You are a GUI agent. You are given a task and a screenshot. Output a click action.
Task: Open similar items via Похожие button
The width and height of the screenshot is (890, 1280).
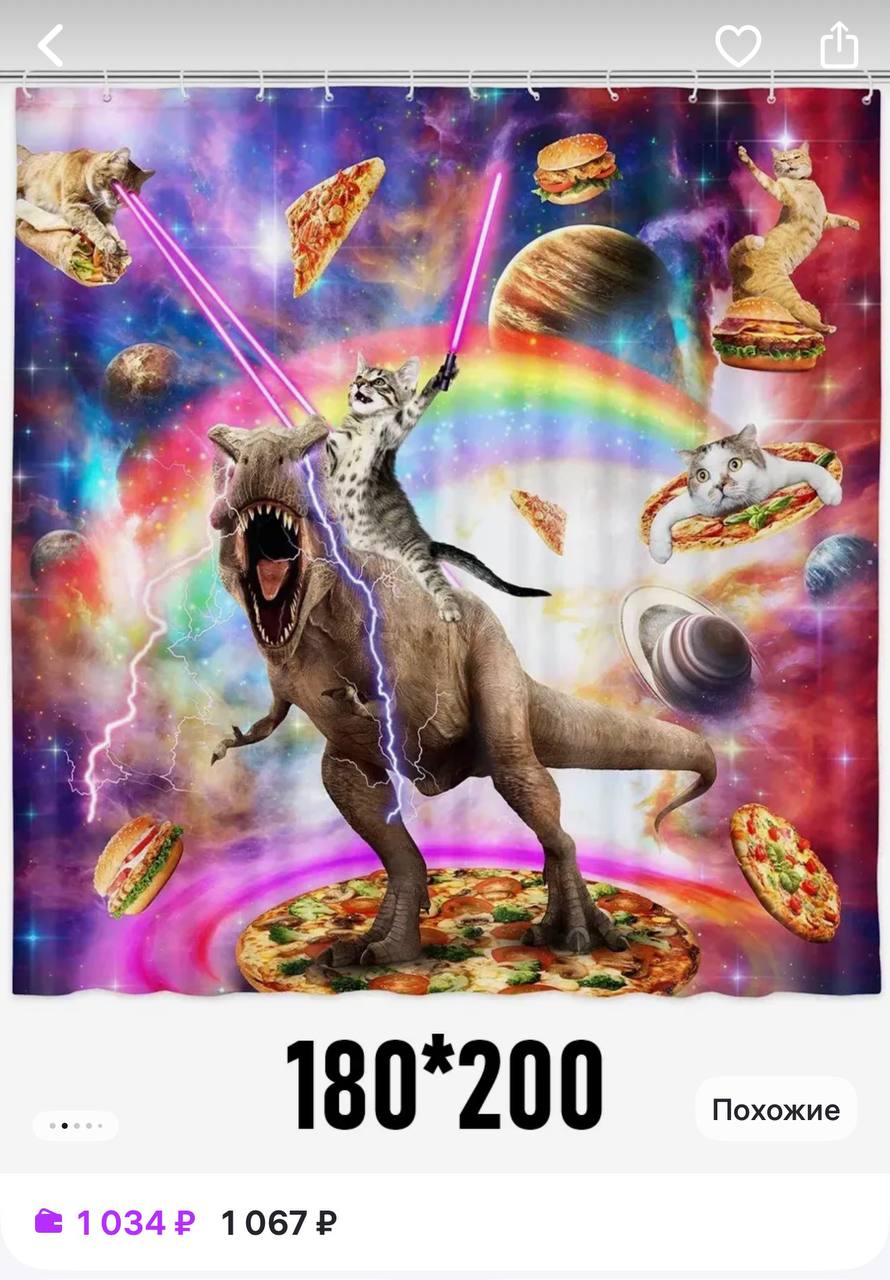tap(775, 1109)
